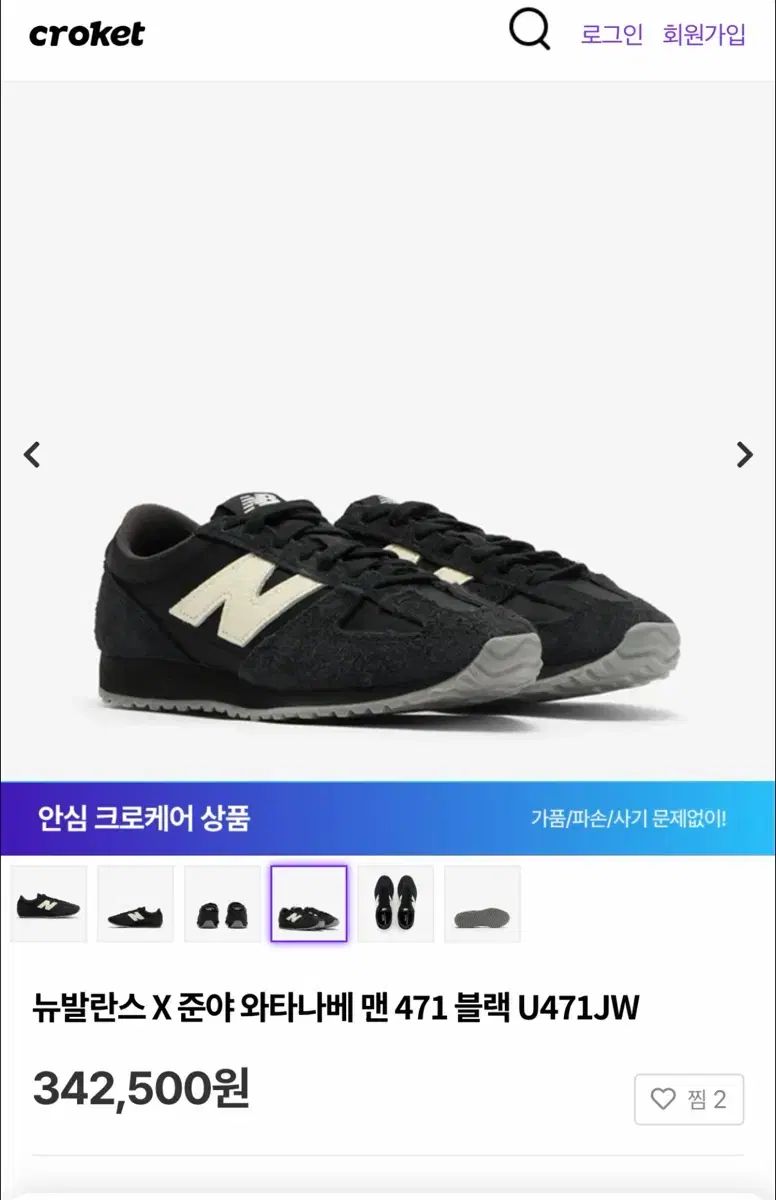This screenshot has width=776, height=1200.
Task: Tap the 로그인 link
Action: [x=612, y=35]
